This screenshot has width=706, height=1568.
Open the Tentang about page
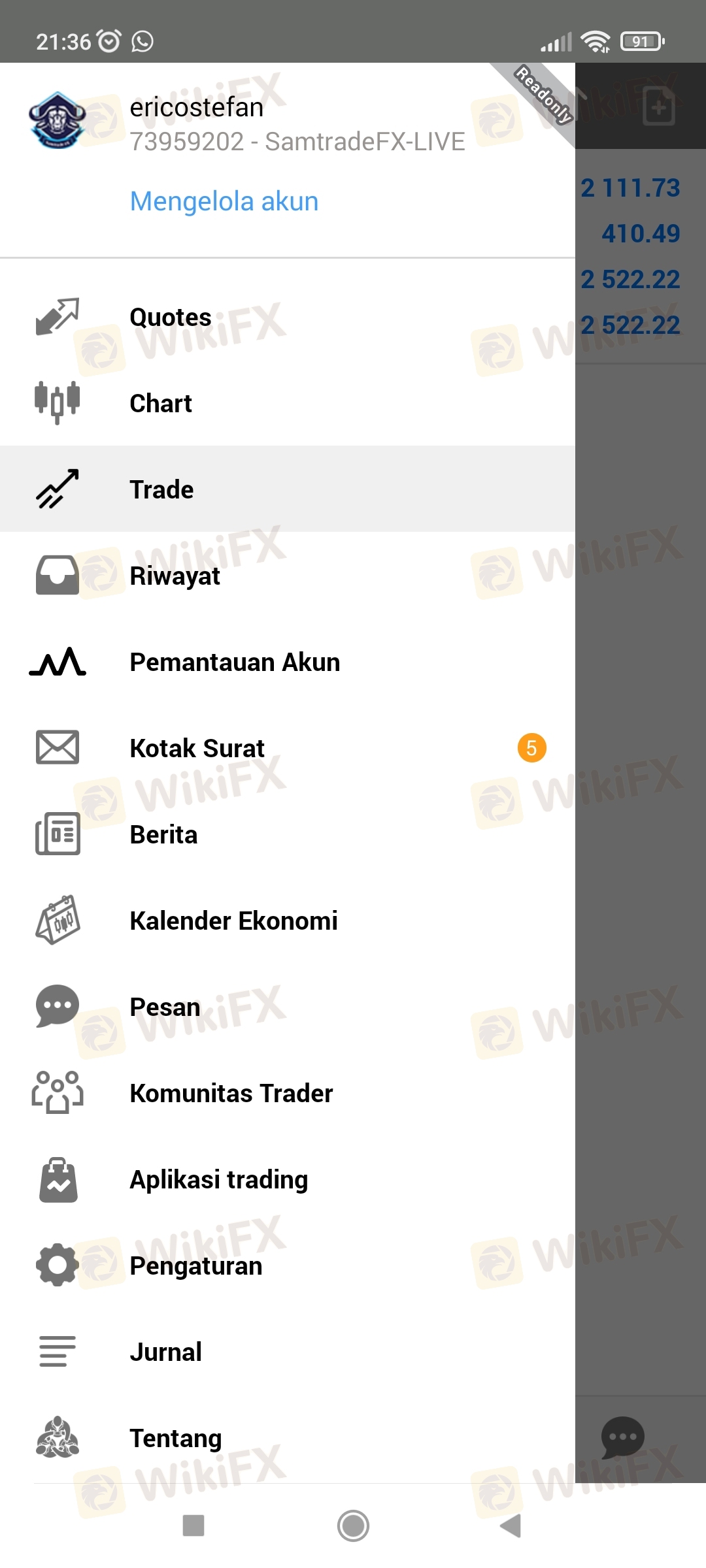click(288, 1438)
